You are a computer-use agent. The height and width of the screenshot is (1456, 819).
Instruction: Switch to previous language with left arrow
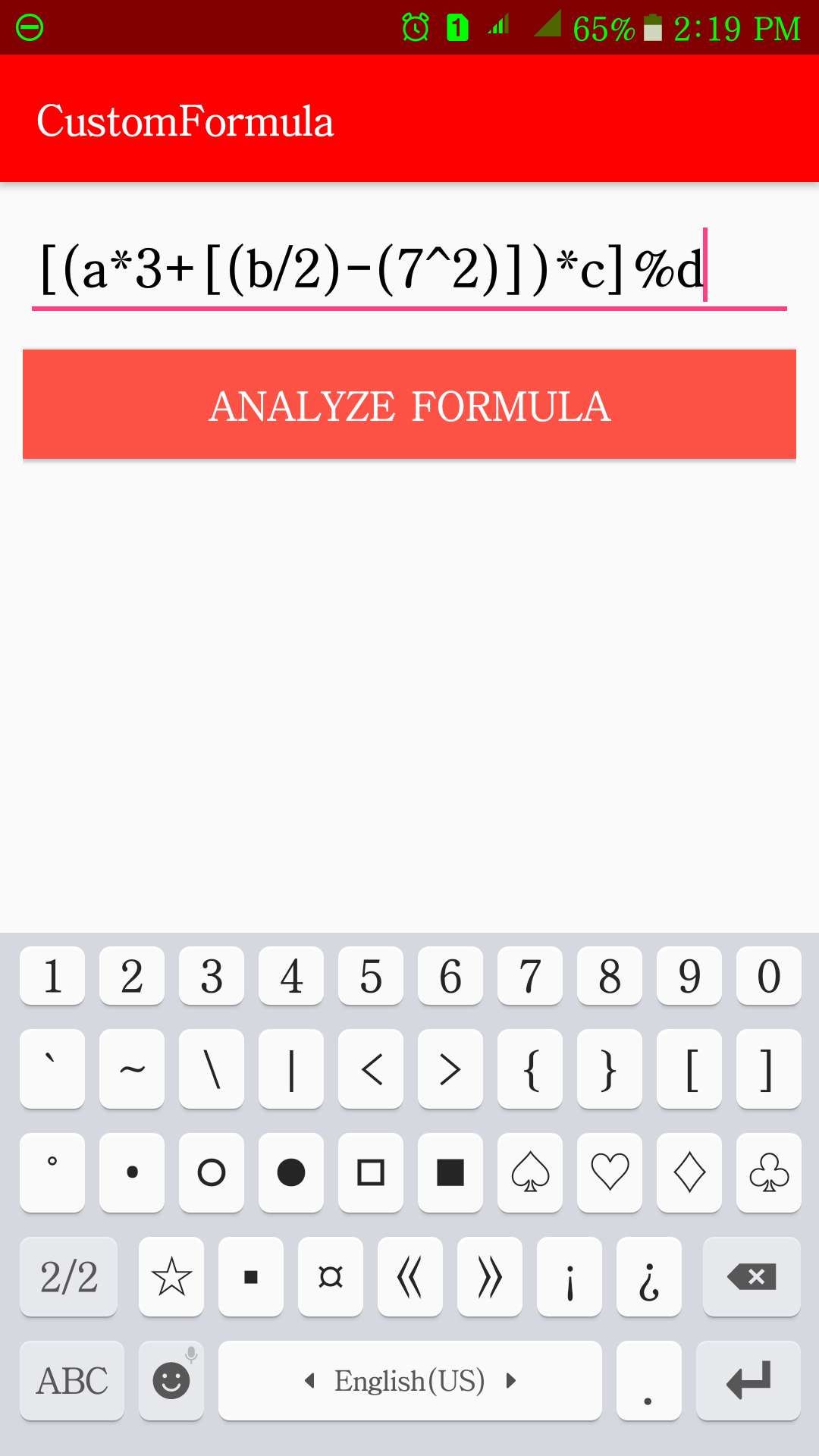[x=309, y=1380]
